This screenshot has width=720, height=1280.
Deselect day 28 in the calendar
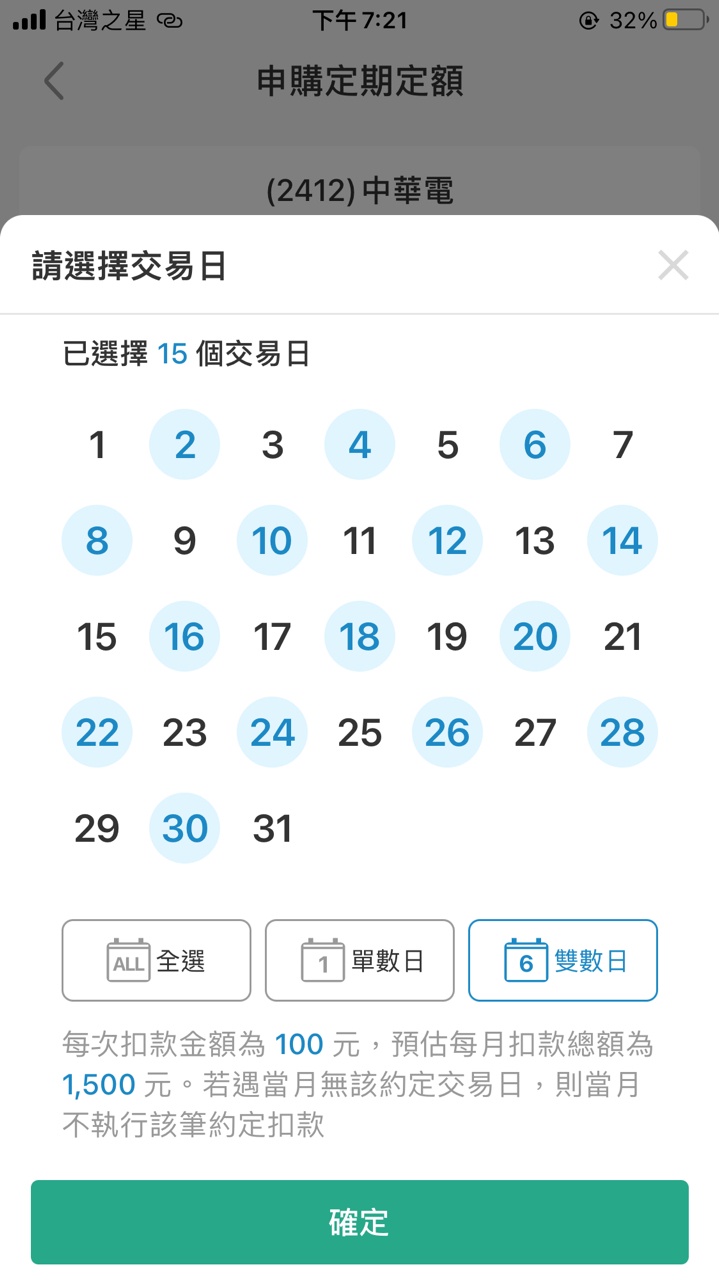[x=622, y=733]
